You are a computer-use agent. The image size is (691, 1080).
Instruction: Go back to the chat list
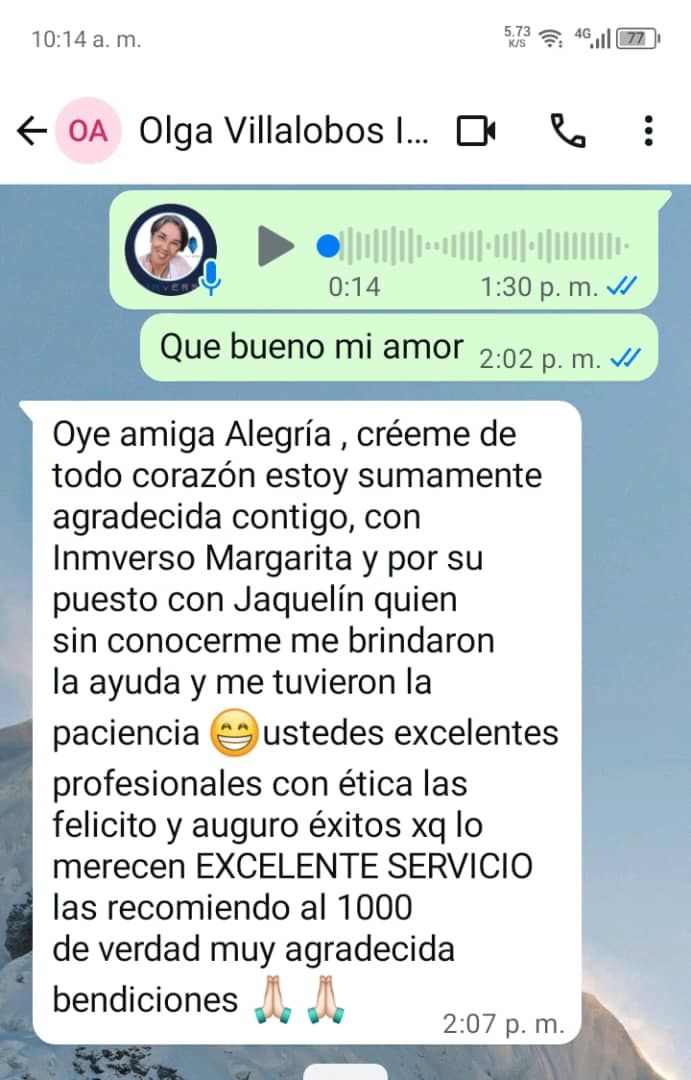coord(32,131)
